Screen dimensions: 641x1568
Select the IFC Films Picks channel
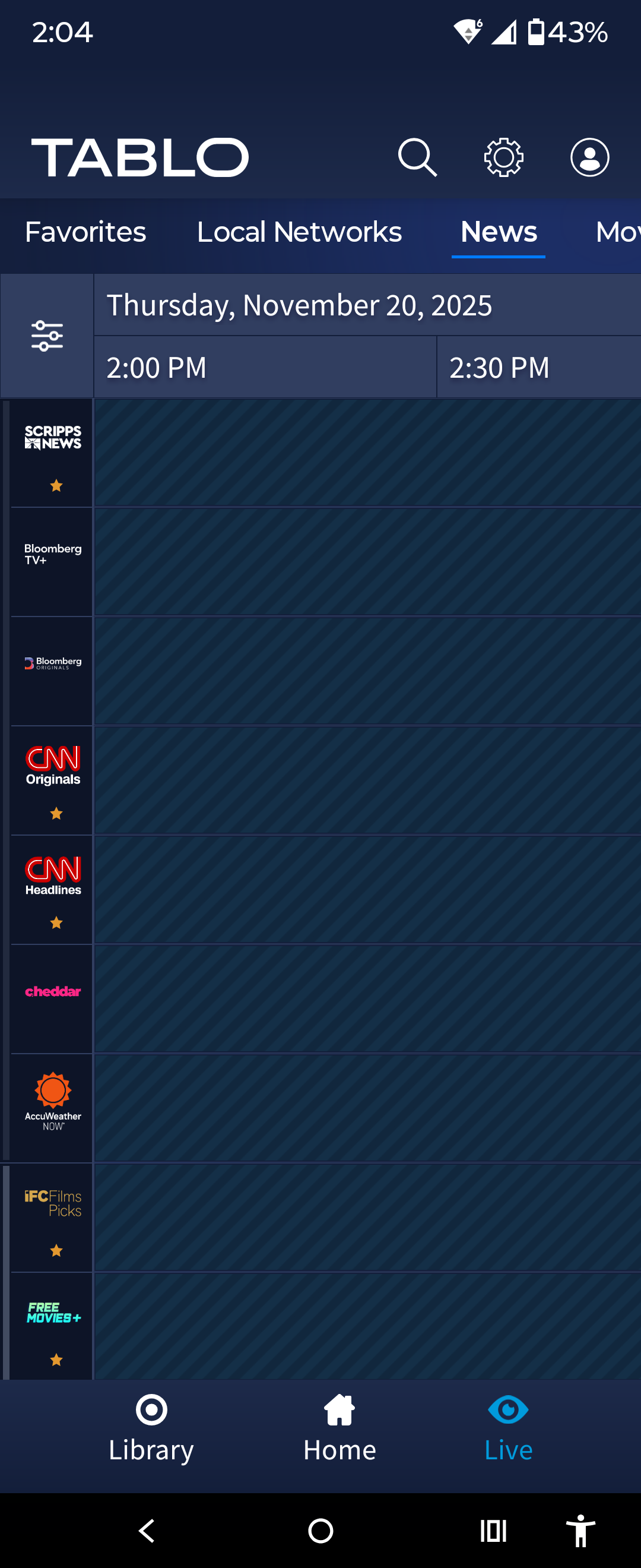tap(52, 1216)
